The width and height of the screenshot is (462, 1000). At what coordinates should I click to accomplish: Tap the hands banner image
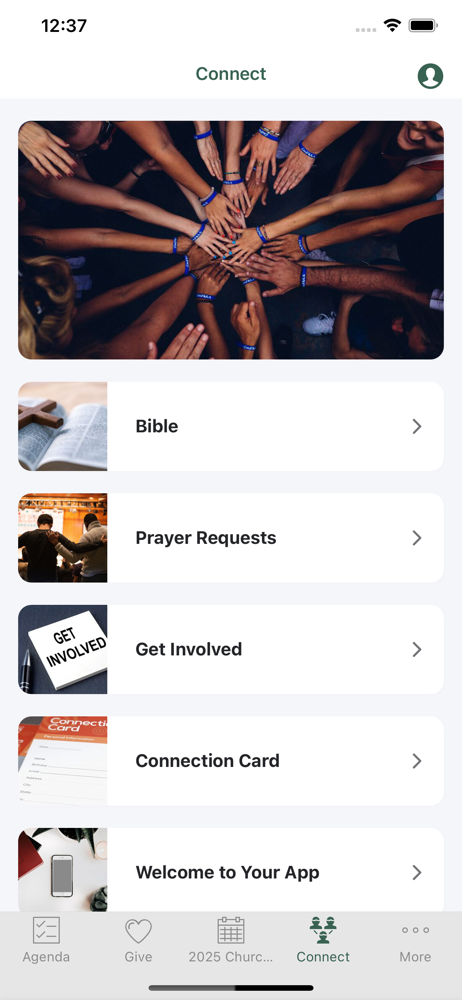point(231,240)
